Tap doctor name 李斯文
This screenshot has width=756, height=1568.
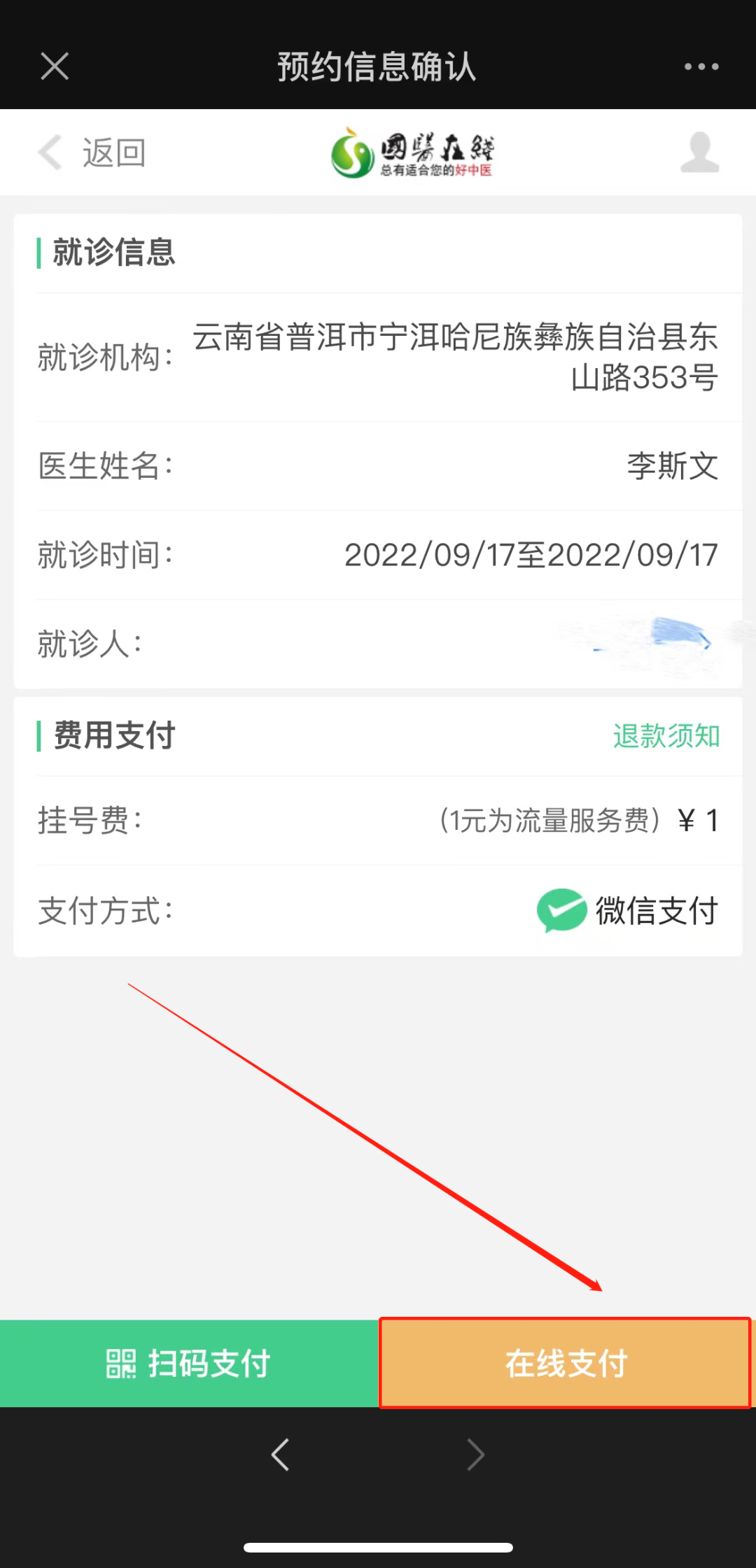673,467
